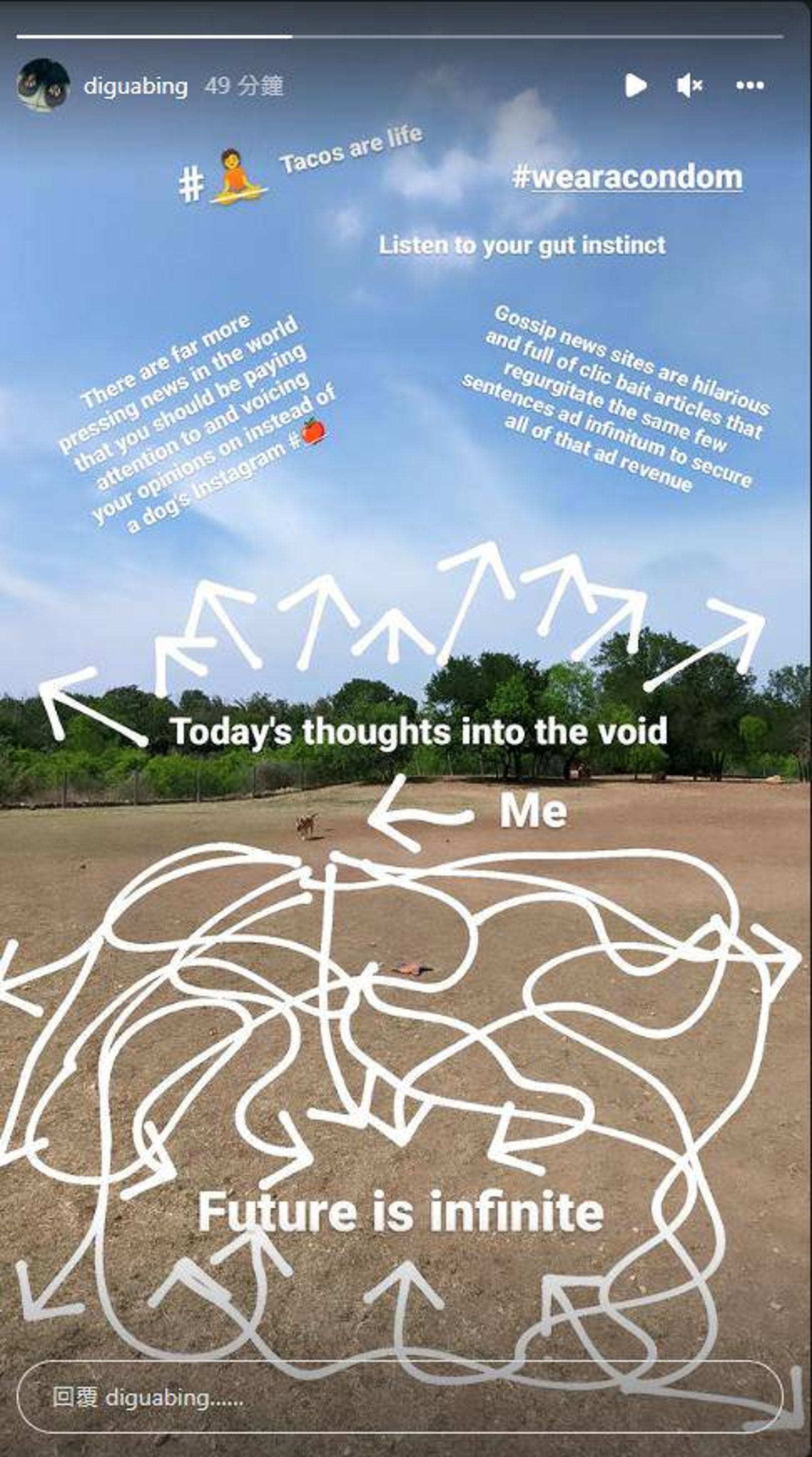Unmute the story sound
This screenshot has width=812, height=1457.
(689, 85)
